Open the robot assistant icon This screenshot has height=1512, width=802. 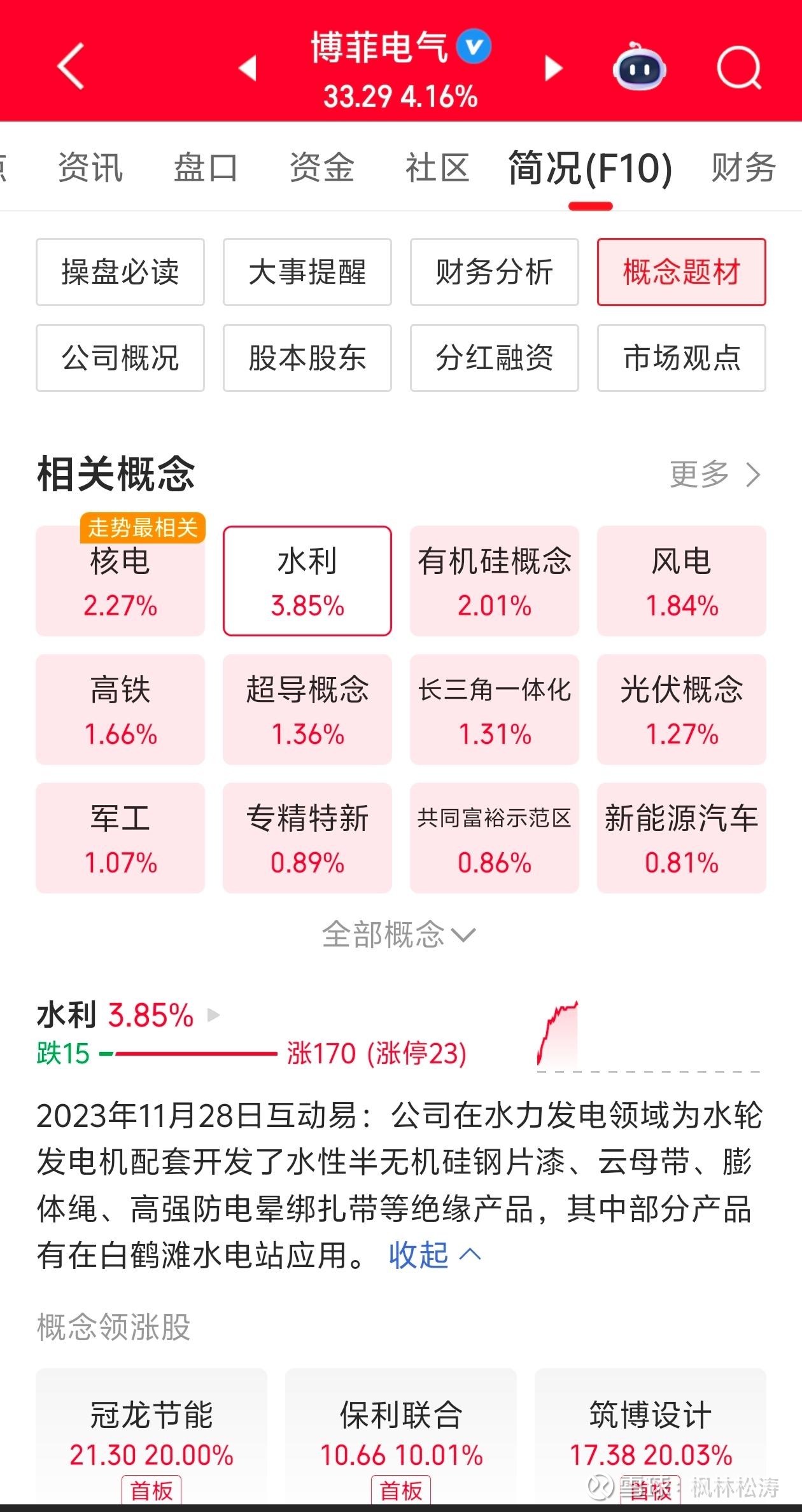point(638,66)
